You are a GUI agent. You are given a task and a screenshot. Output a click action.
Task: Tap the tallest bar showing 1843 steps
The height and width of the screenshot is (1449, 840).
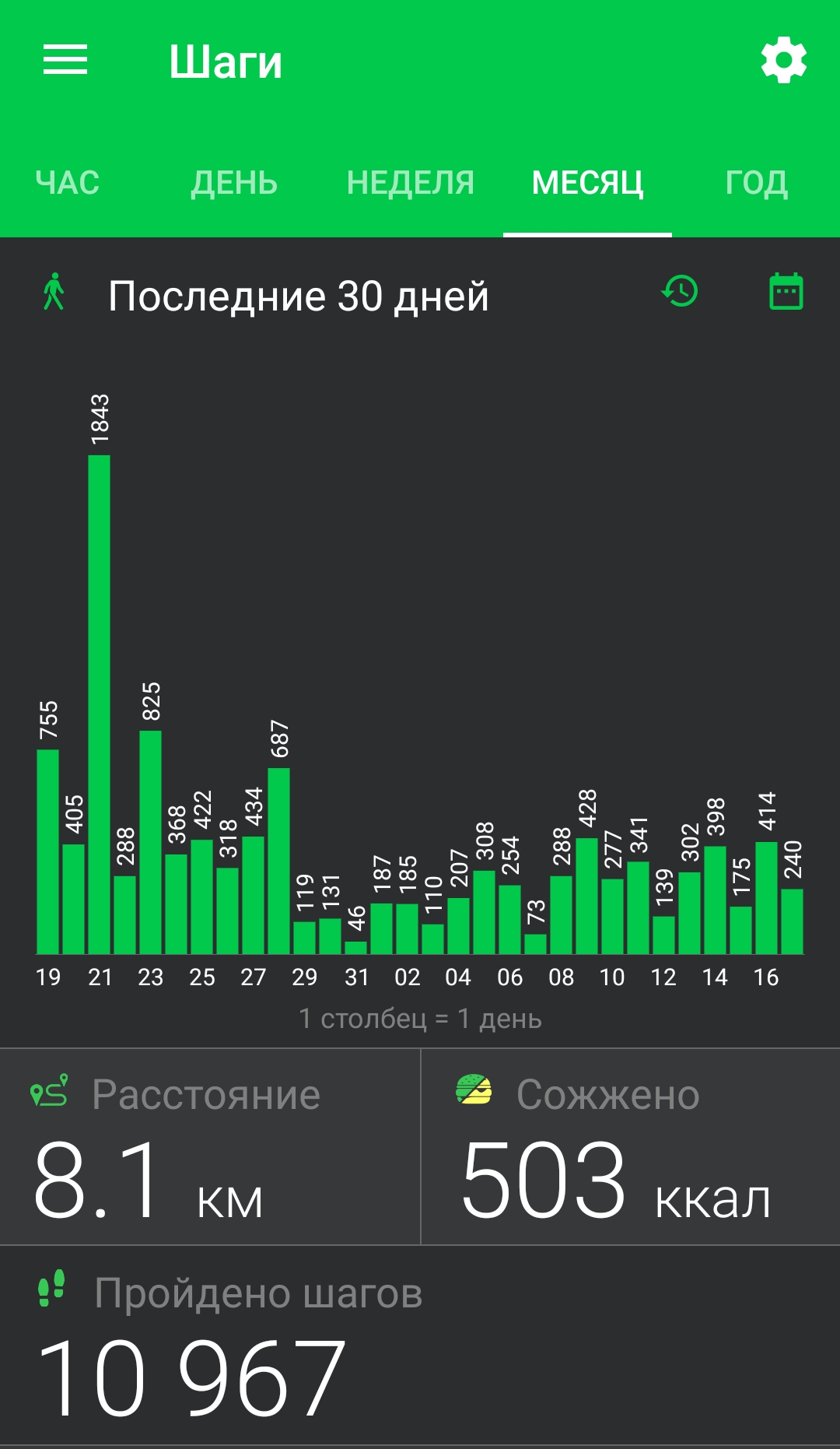pos(99,704)
